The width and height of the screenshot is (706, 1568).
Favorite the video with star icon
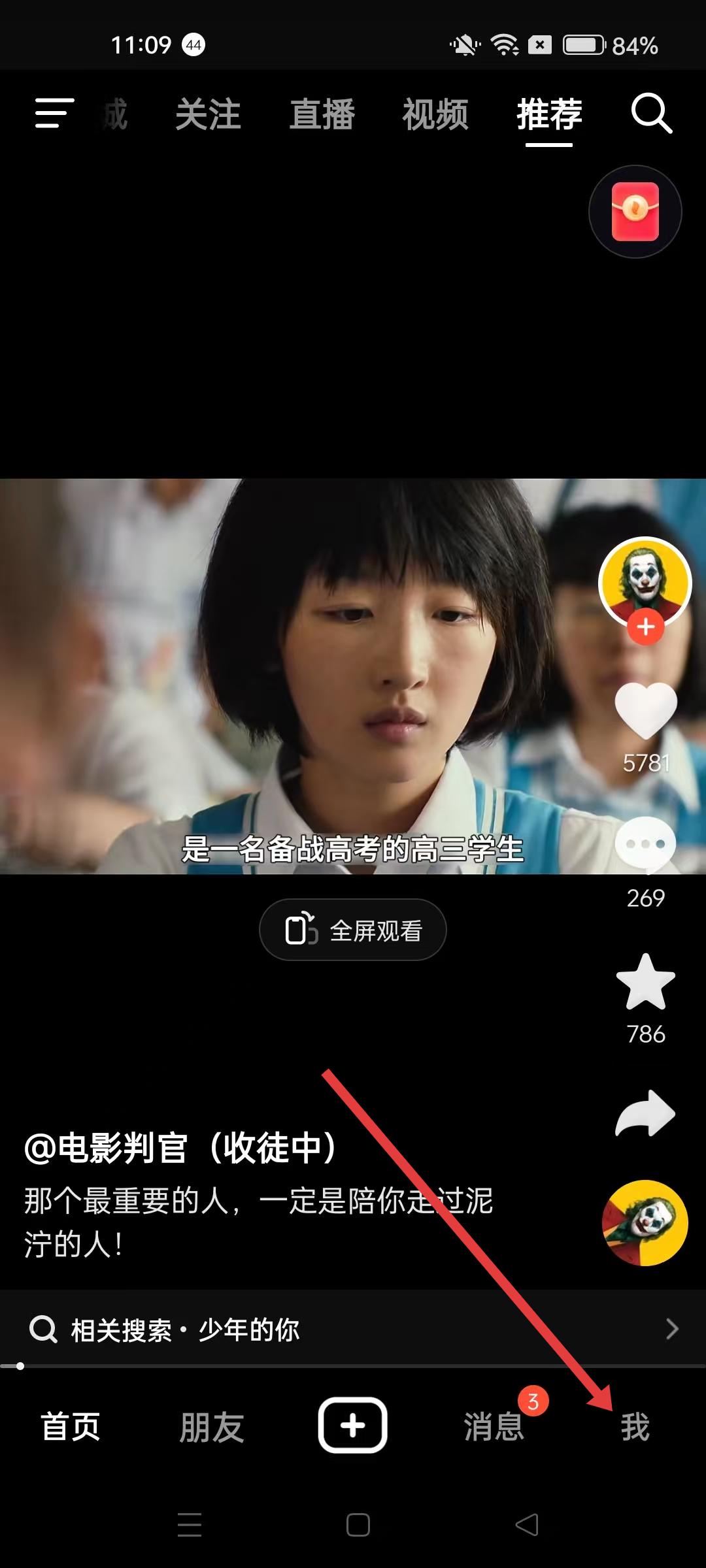(646, 982)
